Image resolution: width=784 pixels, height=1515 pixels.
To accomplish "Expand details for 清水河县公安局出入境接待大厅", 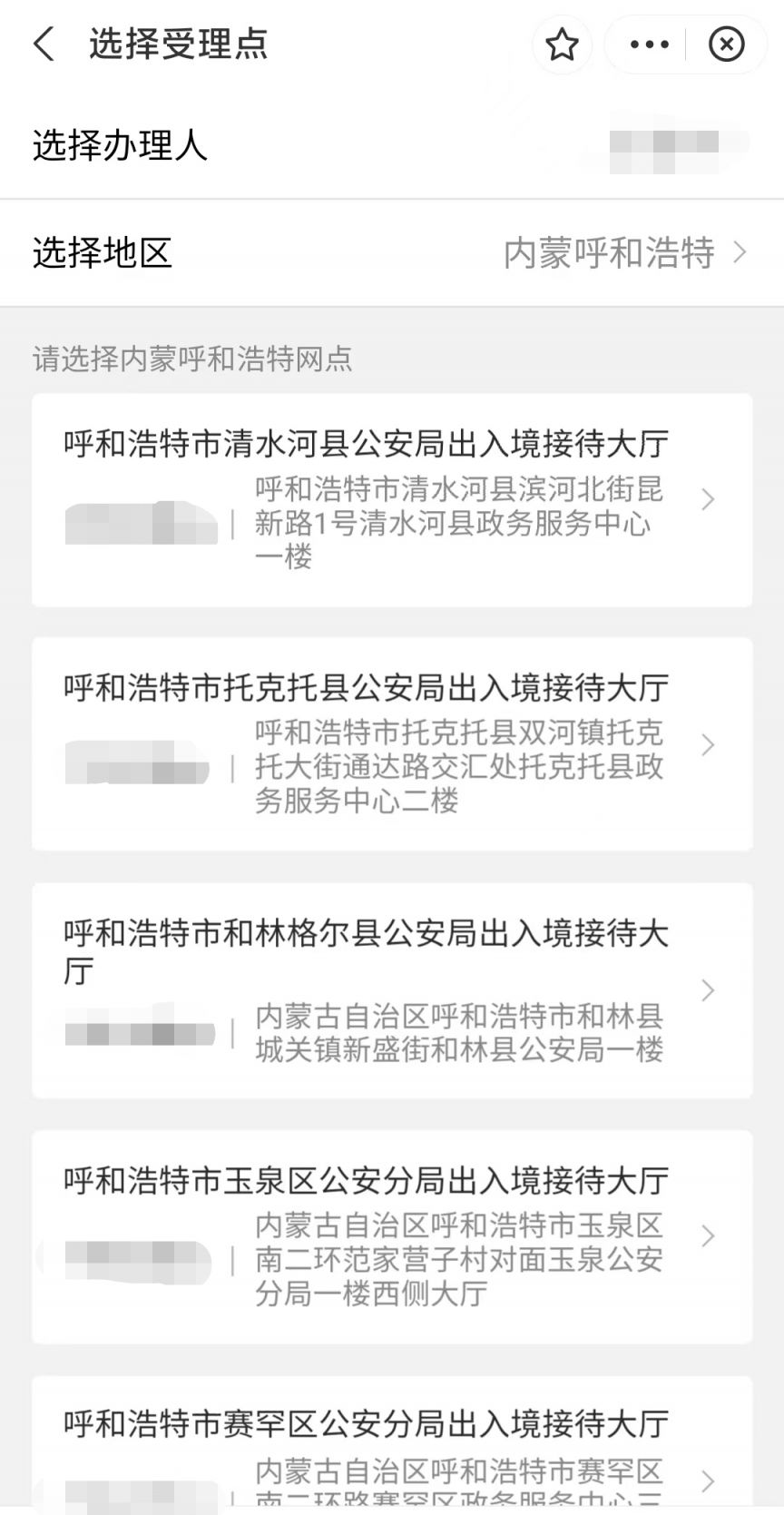I will (x=392, y=499).
